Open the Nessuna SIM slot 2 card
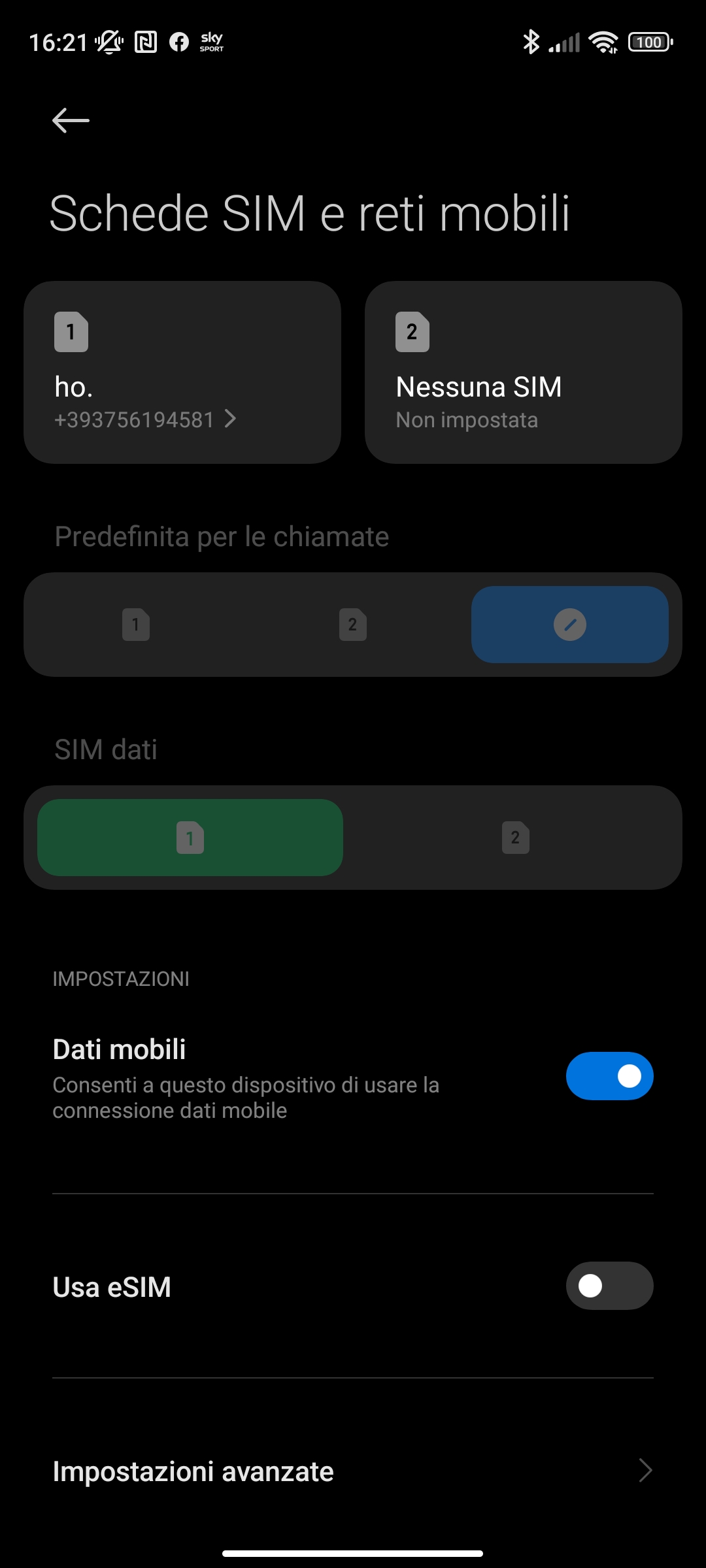Viewport: 706px width, 1568px height. (x=523, y=372)
